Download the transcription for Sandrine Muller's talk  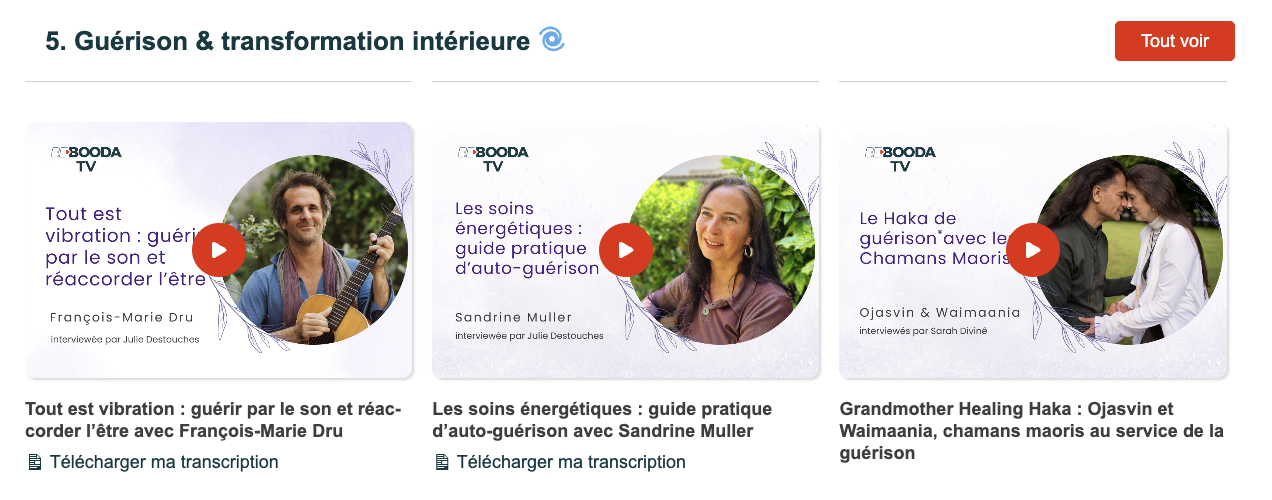point(570,462)
